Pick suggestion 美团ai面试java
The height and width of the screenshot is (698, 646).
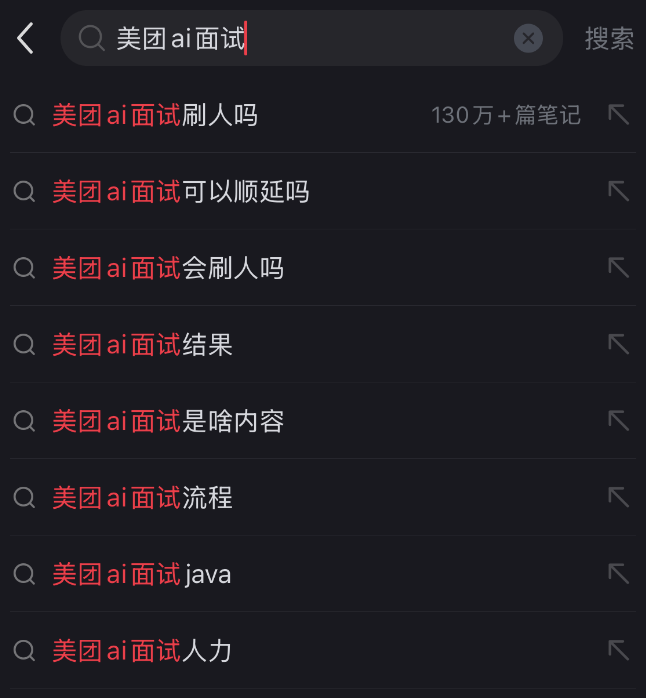[x=141, y=575]
